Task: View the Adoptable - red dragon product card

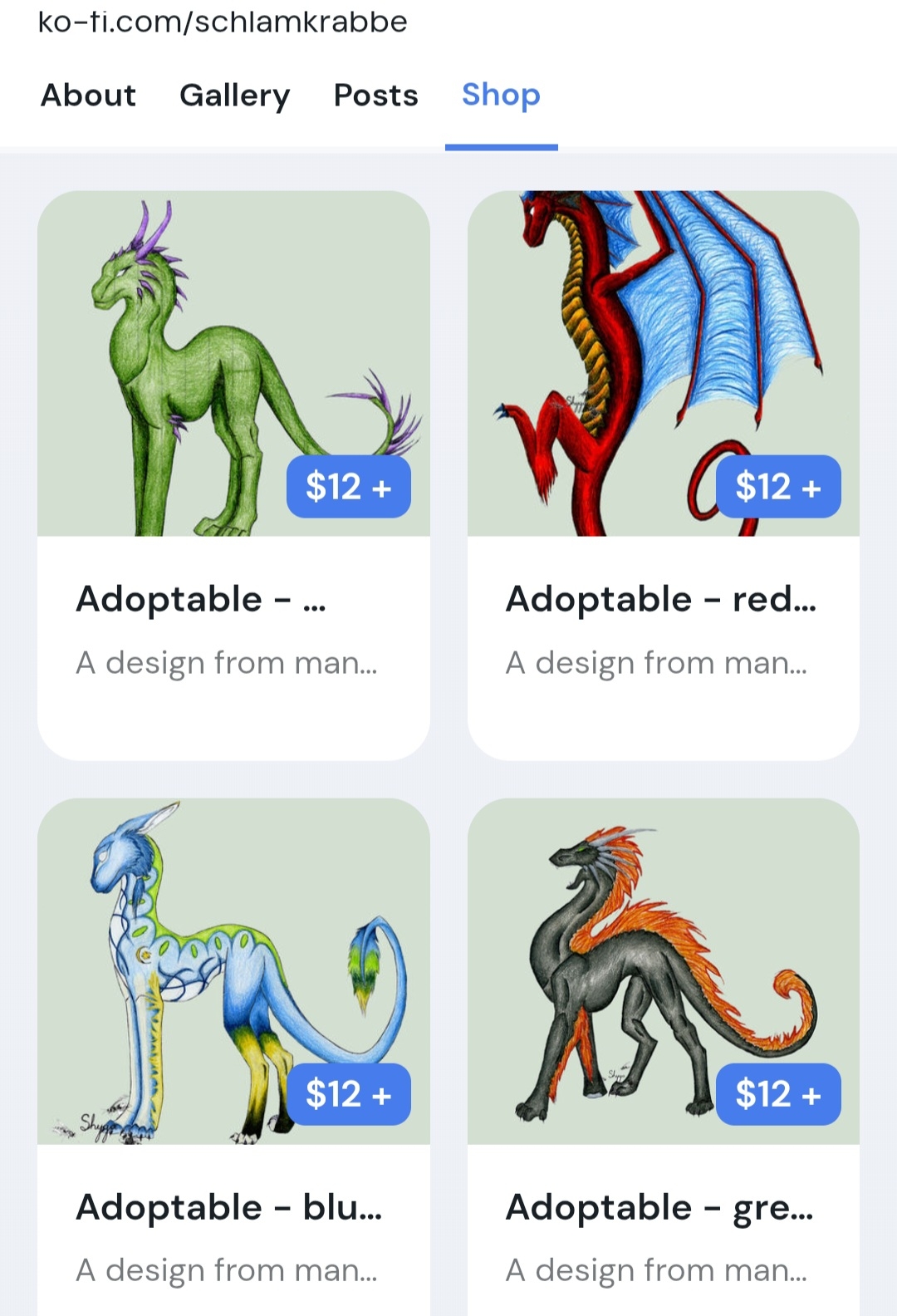Action: tap(662, 598)
